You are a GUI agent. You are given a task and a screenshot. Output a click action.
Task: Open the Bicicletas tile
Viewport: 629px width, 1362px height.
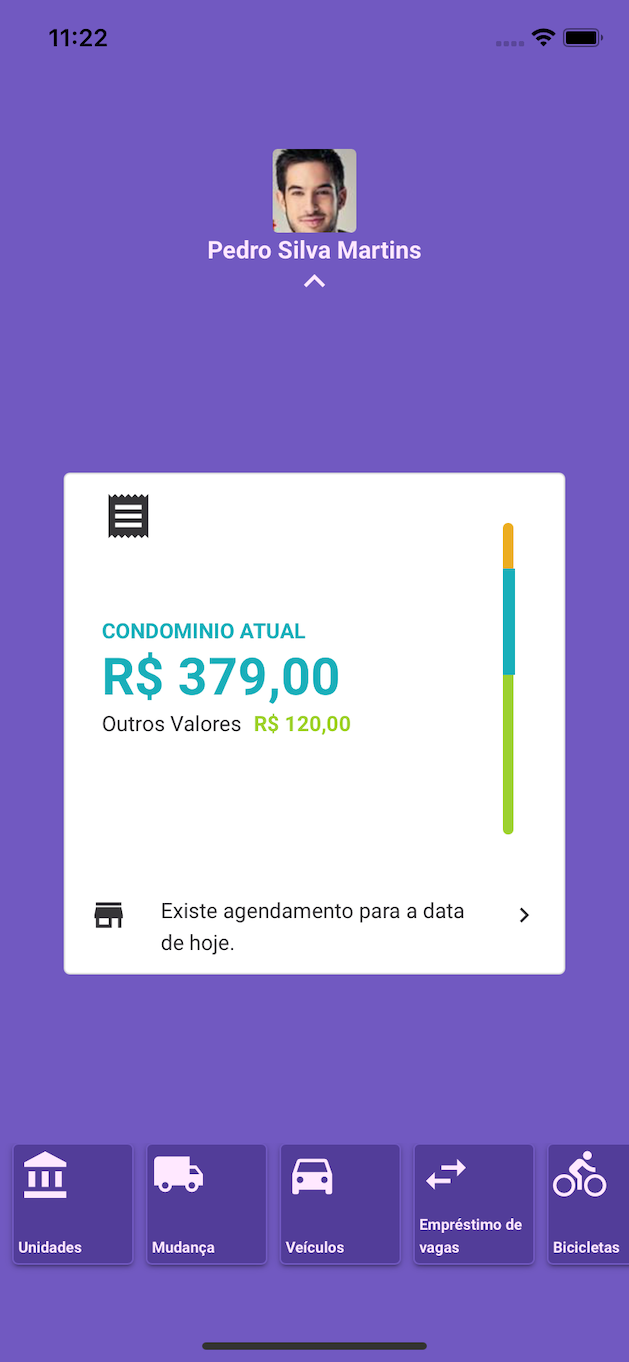(x=588, y=1204)
